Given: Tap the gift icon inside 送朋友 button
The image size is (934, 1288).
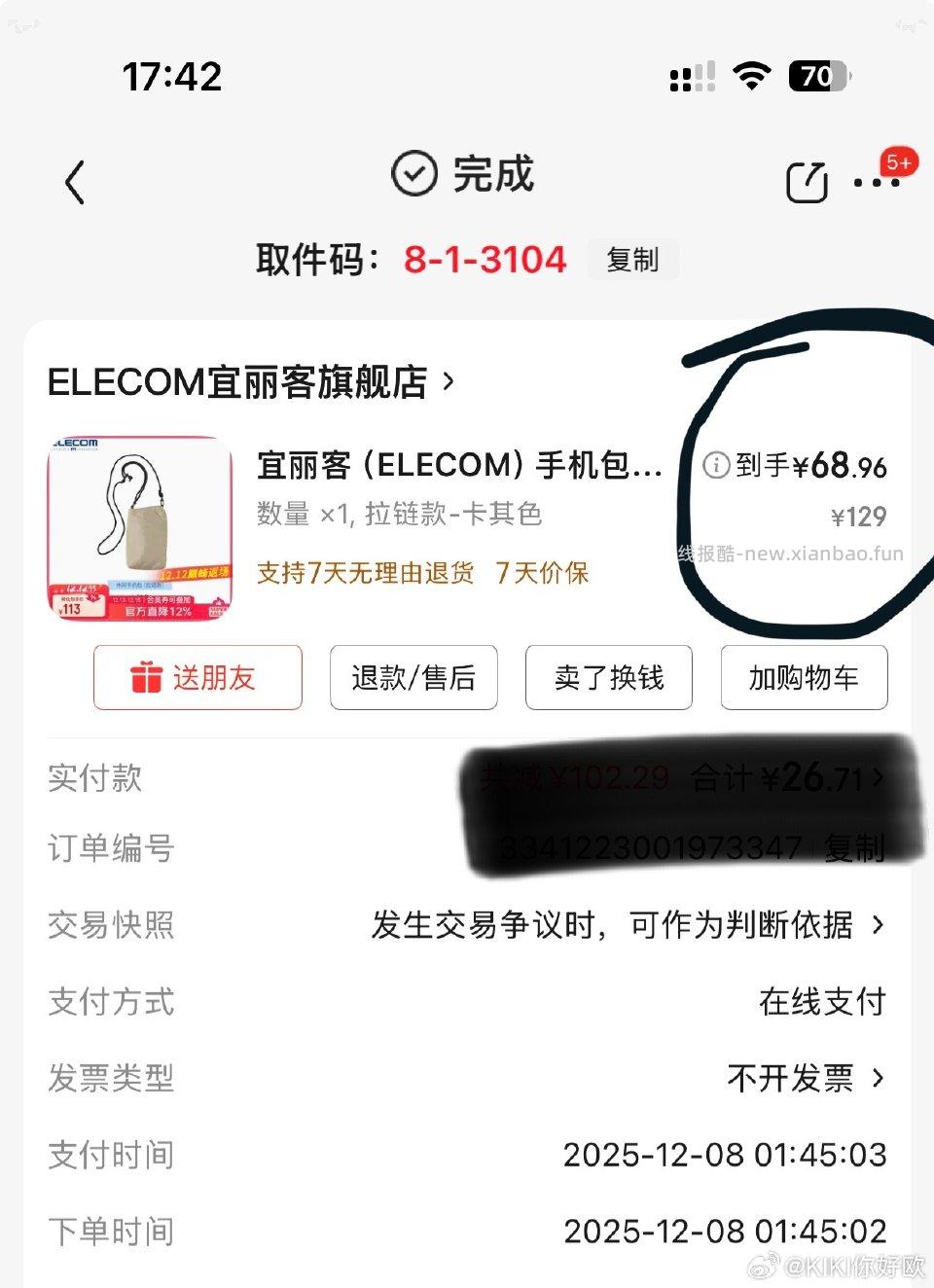Looking at the screenshot, I should [146, 678].
